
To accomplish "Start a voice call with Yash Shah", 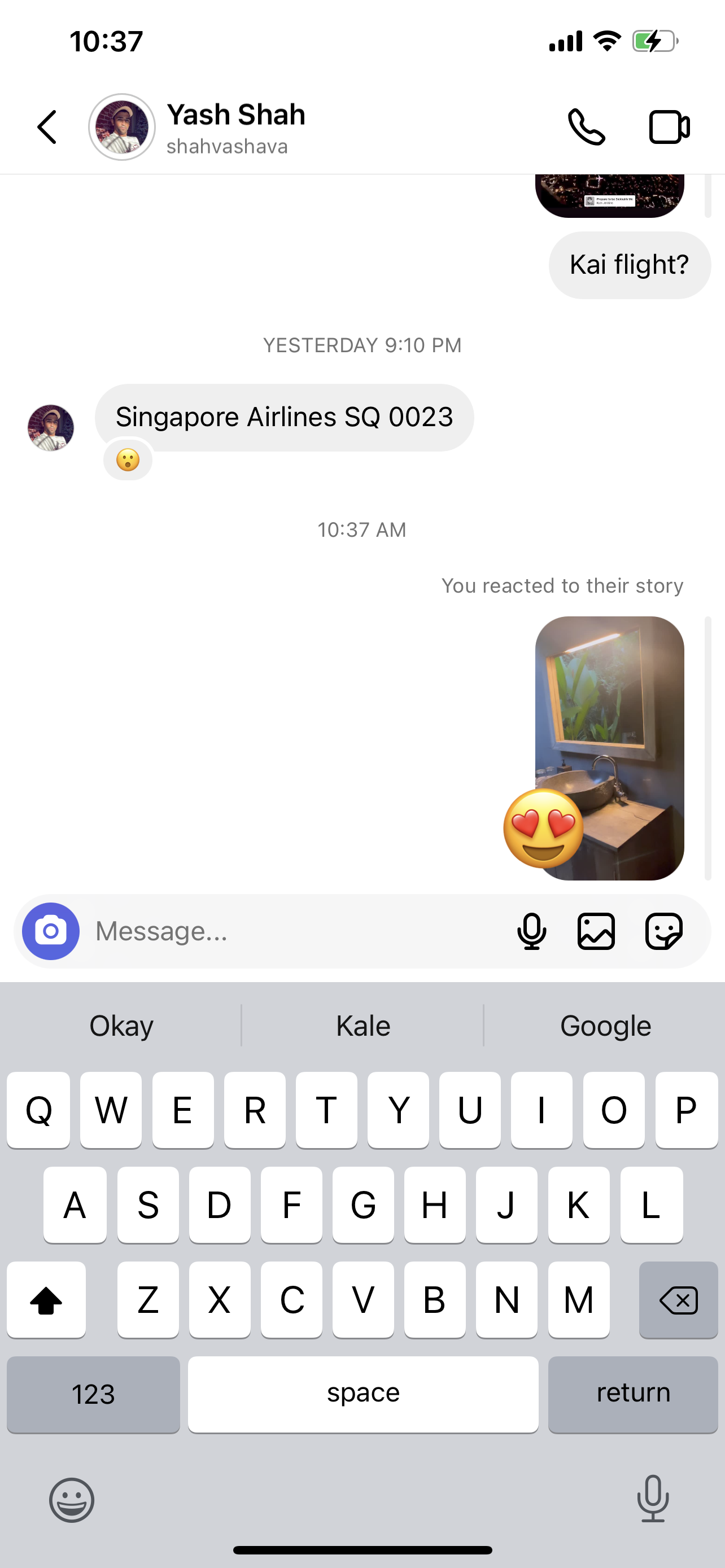I will (586, 127).
